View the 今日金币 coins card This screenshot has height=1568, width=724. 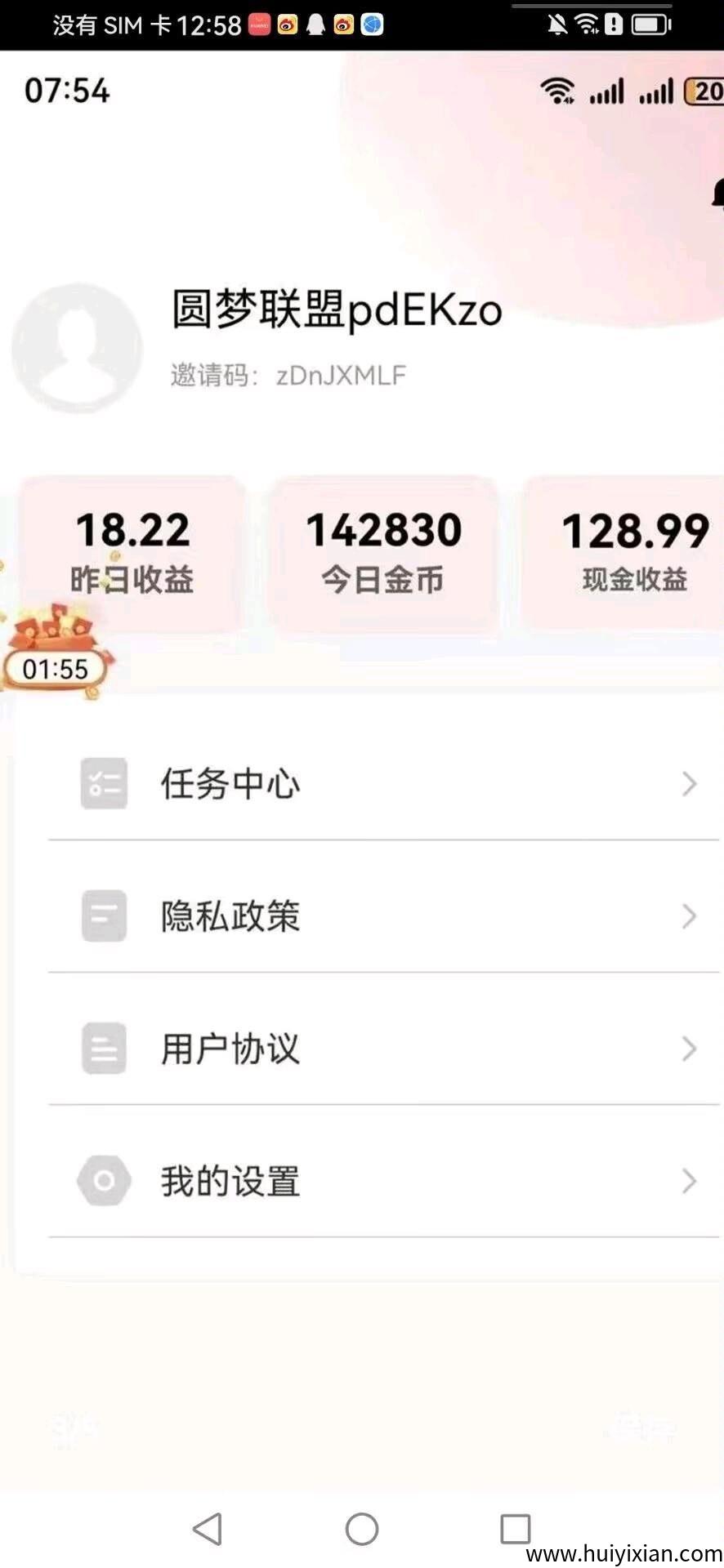pyautogui.click(x=383, y=552)
